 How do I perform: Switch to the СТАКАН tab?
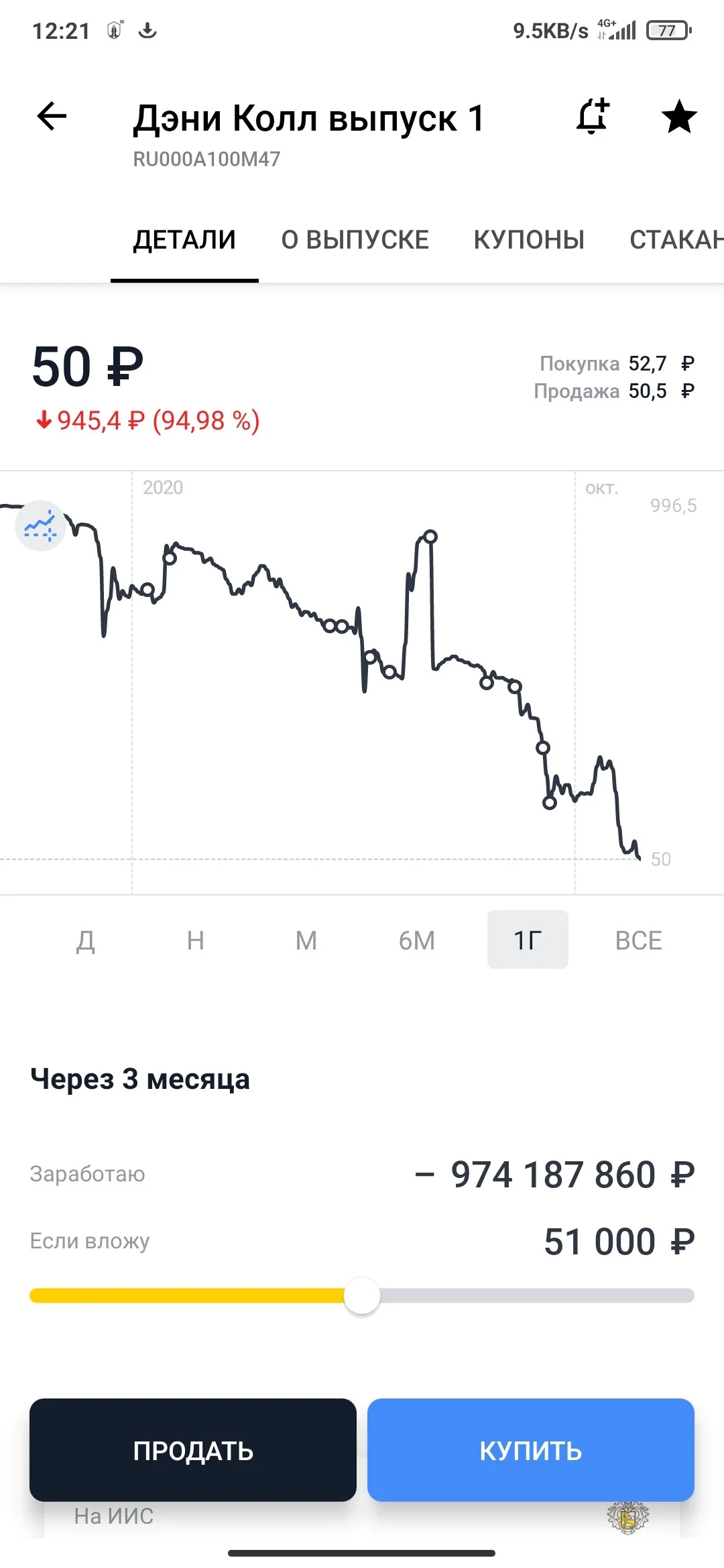(676, 240)
